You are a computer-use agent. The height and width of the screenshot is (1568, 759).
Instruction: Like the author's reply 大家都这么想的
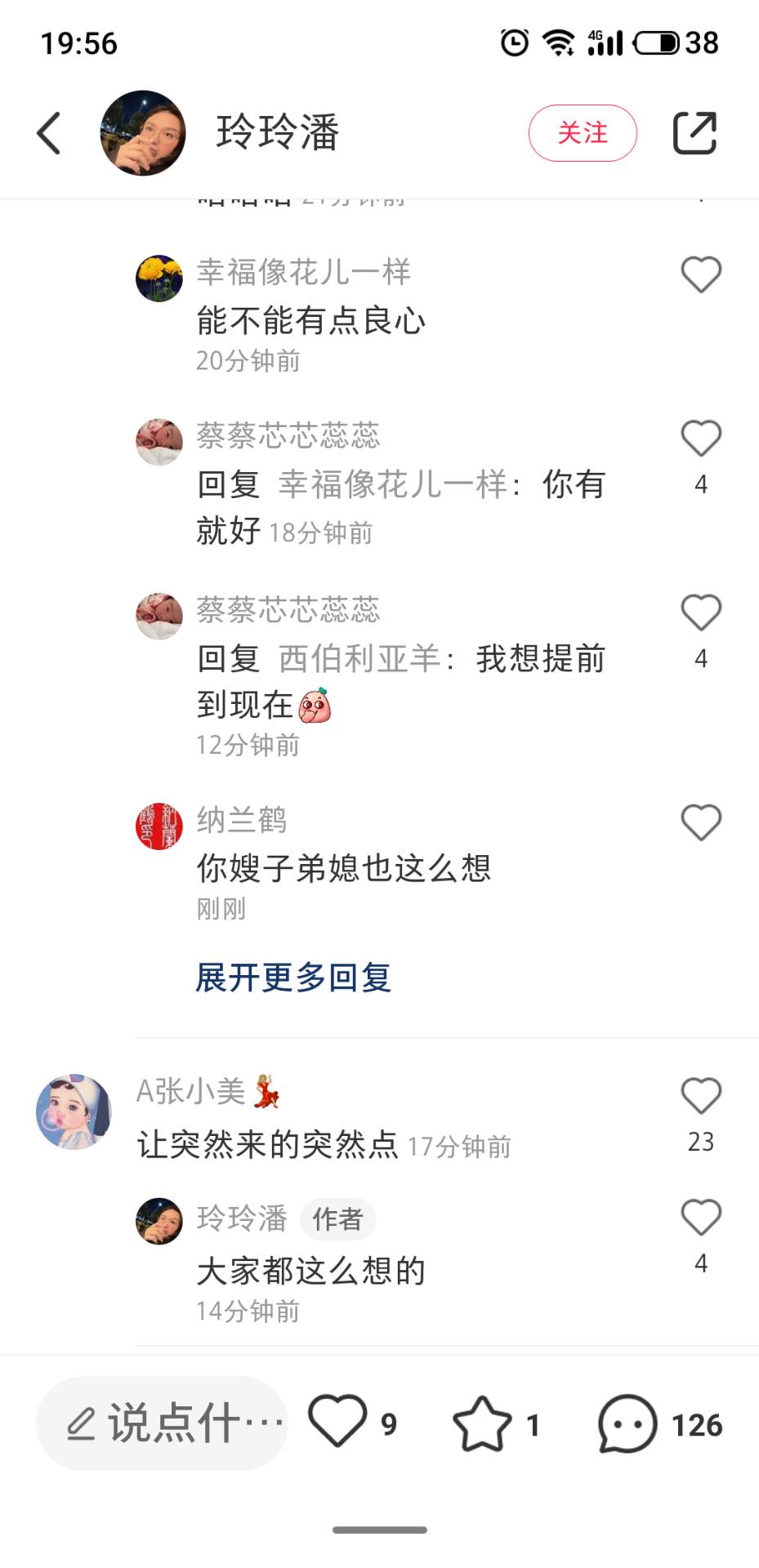click(700, 1218)
